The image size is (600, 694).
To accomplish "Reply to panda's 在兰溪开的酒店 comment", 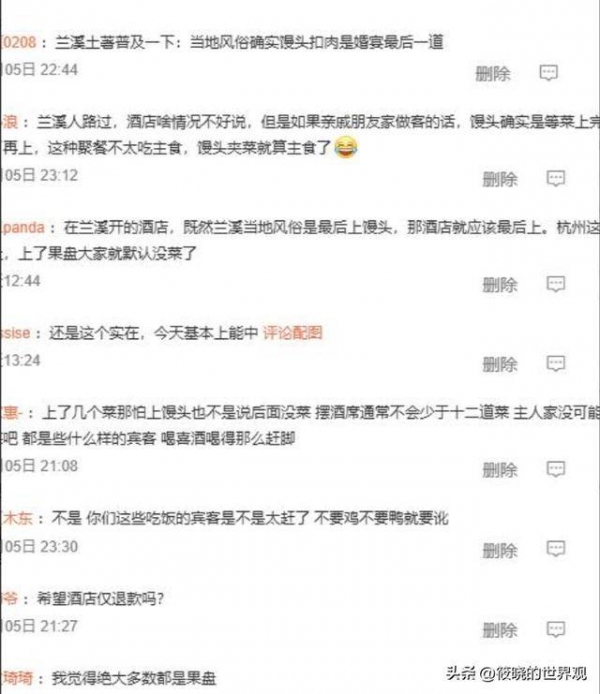I will coord(556,285).
